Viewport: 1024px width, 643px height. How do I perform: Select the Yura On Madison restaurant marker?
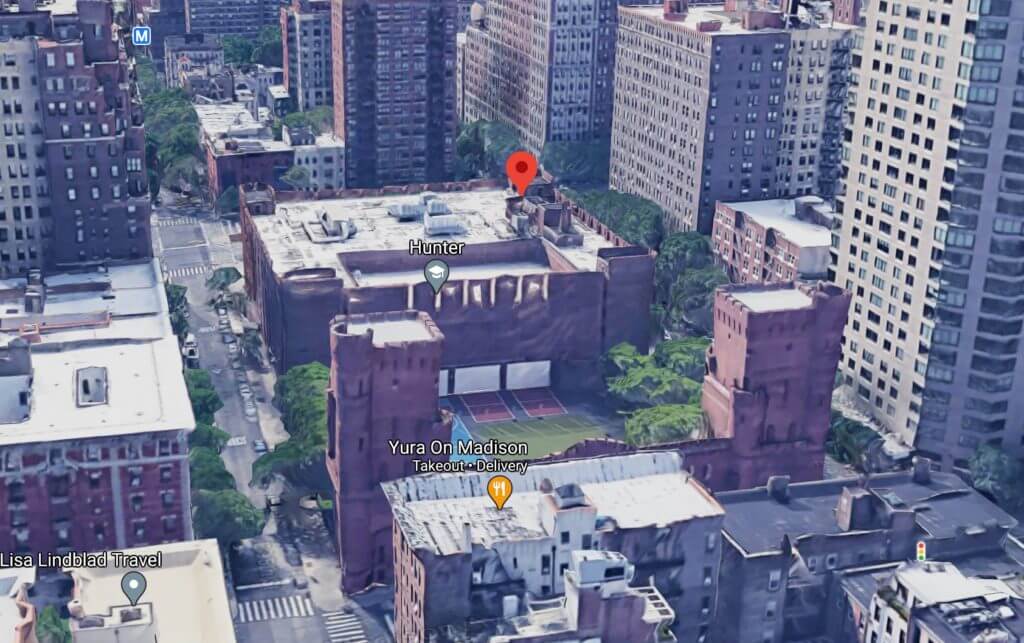coord(500,490)
